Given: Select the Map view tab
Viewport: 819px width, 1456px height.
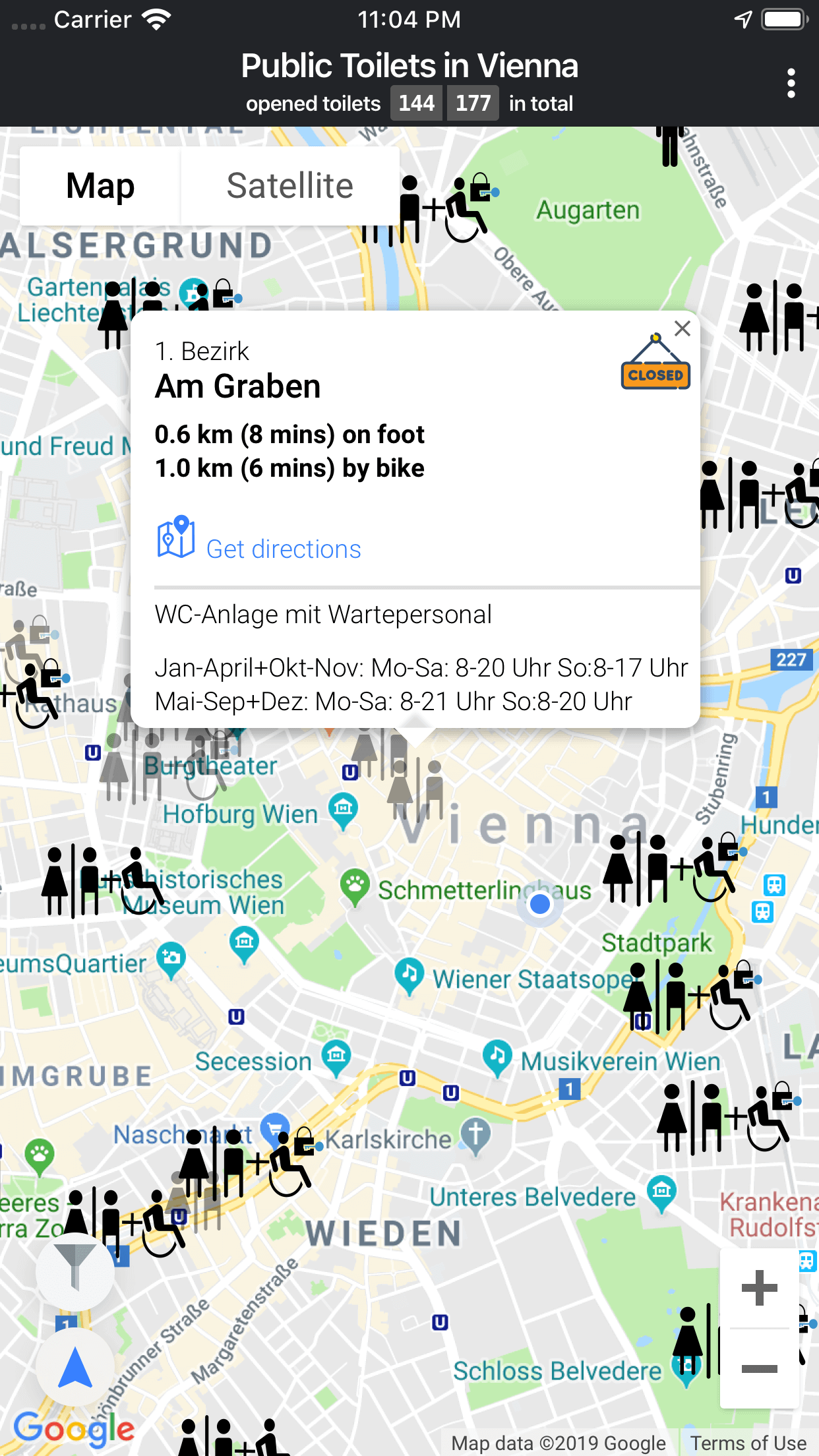Looking at the screenshot, I should (100, 186).
